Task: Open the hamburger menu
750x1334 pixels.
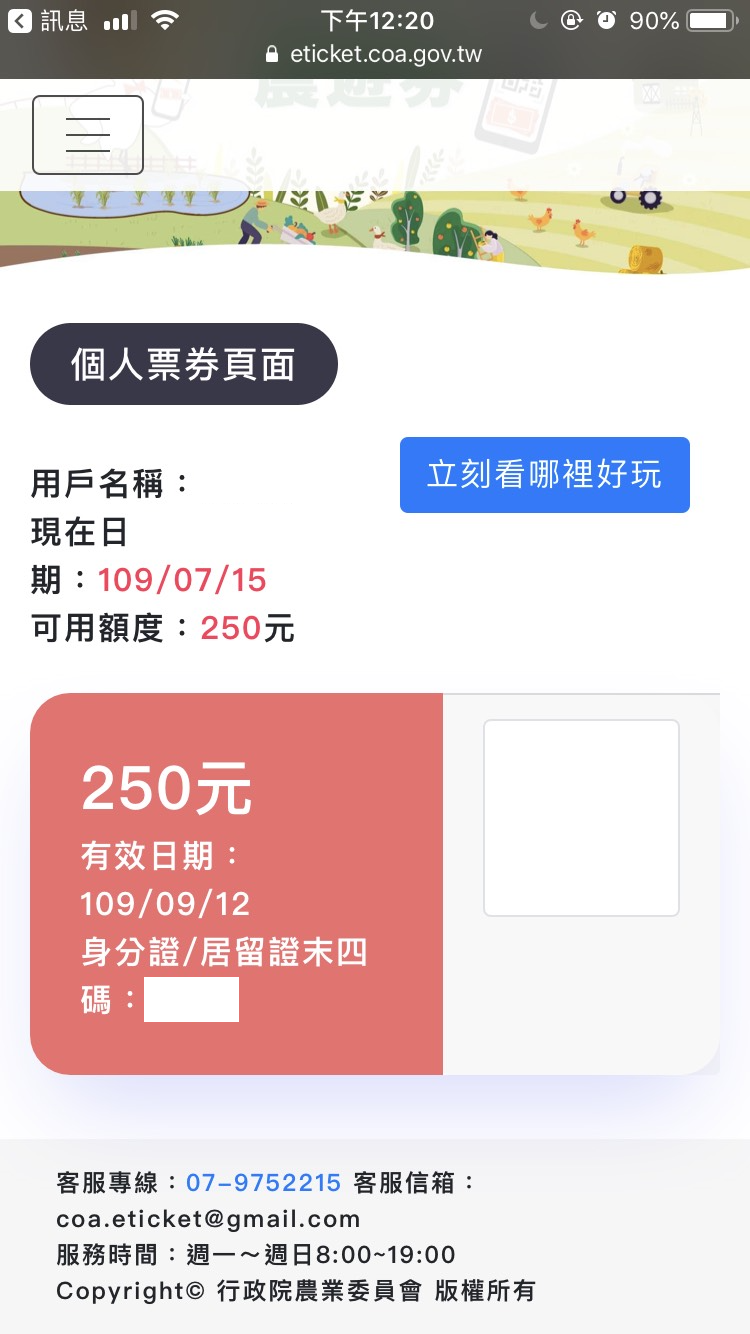Action: coord(88,135)
